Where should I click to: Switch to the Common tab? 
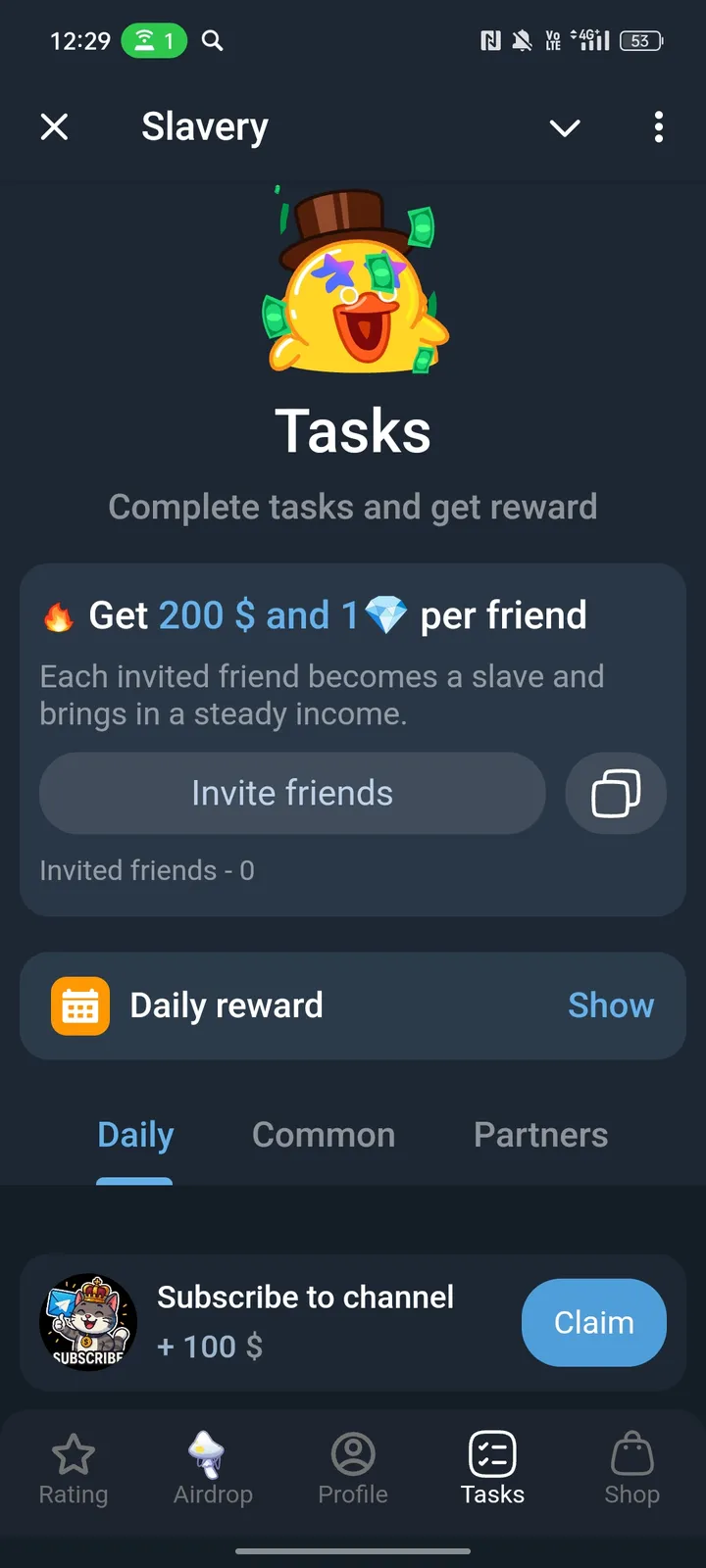point(324,1135)
